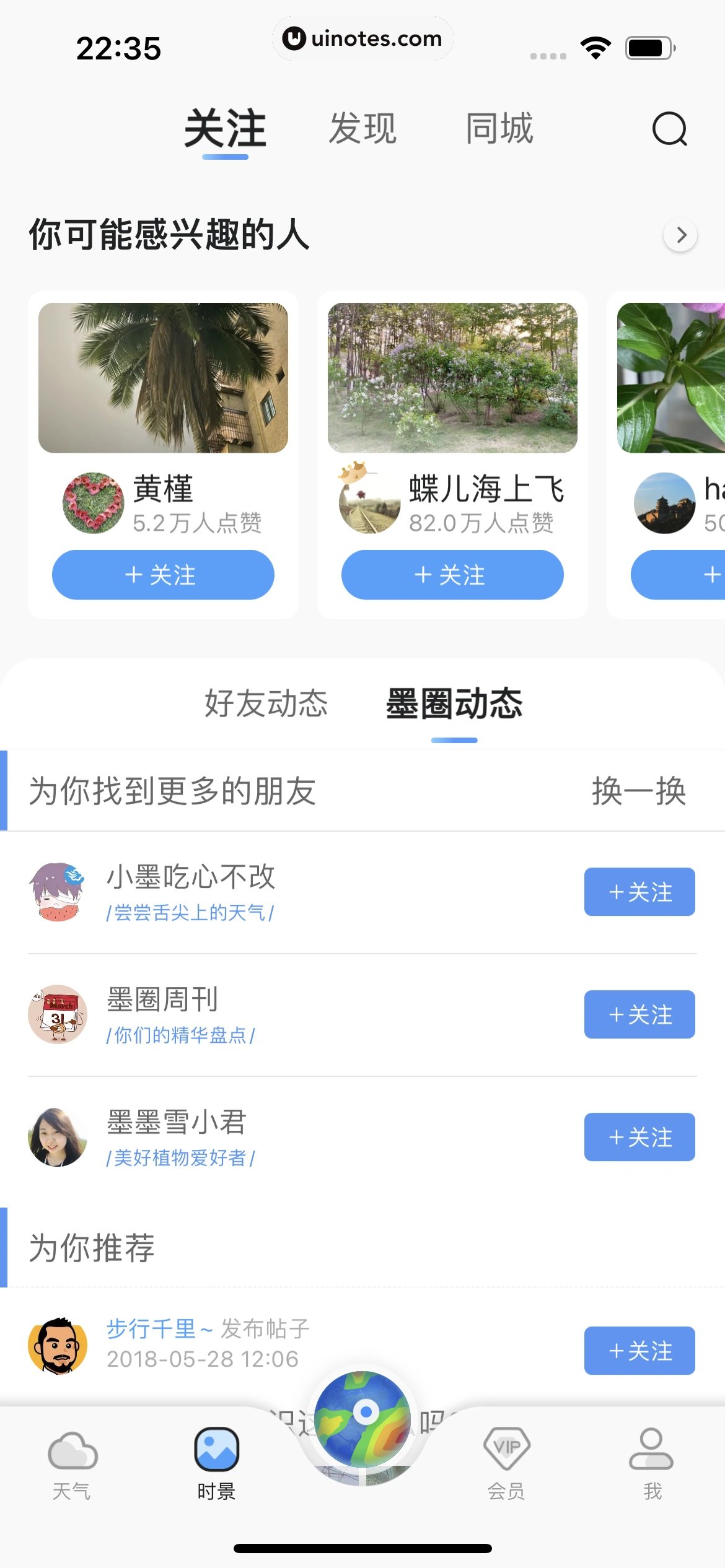Follow 黄槿 from suggested people
725x1568 pixels.
(x=163, y=575)
